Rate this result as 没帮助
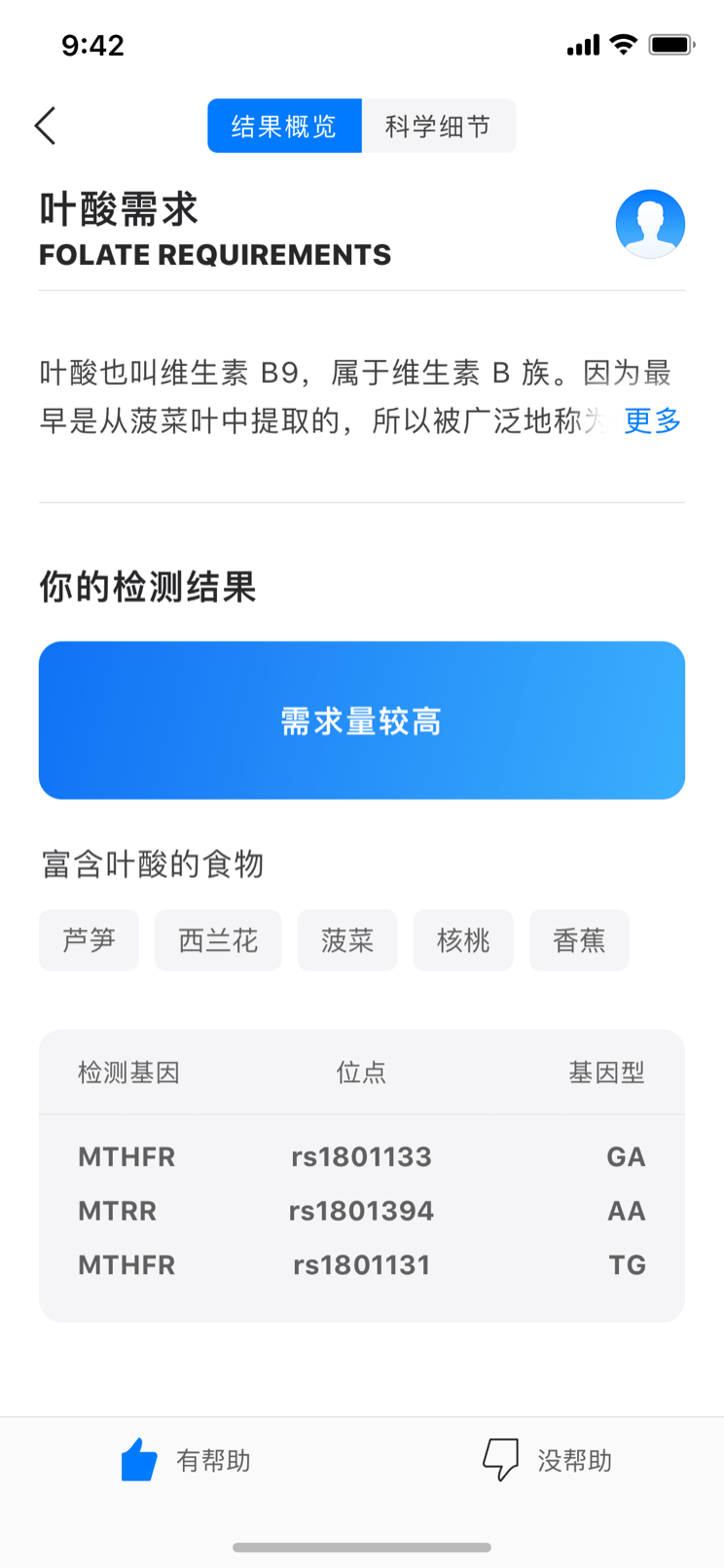724x1568 pixels. tap(547, 1460)
